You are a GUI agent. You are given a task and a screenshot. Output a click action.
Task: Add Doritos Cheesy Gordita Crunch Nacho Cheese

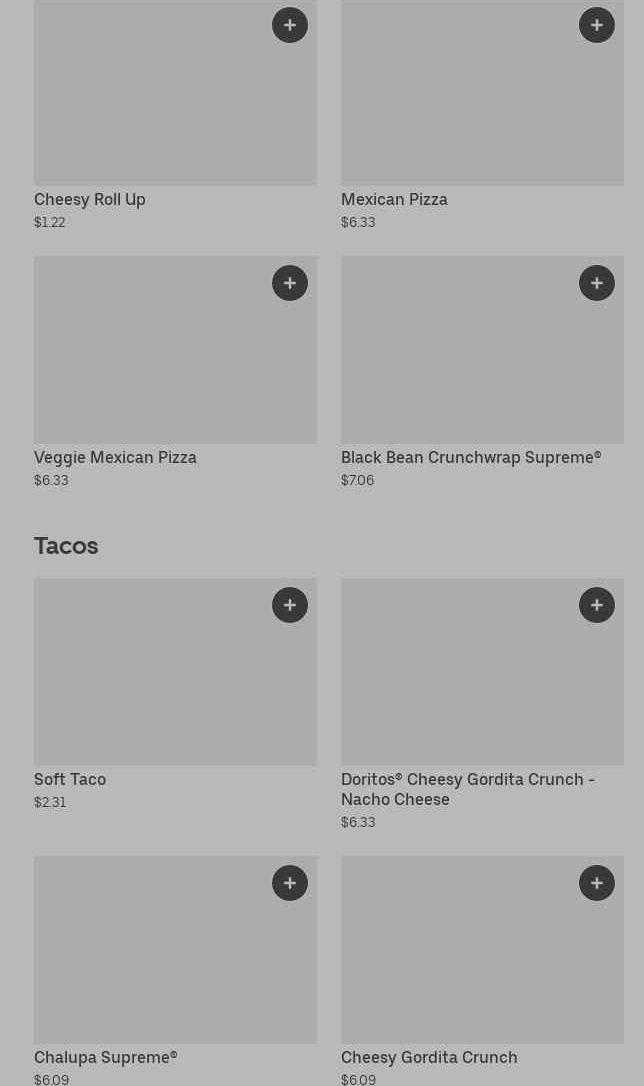597,605
